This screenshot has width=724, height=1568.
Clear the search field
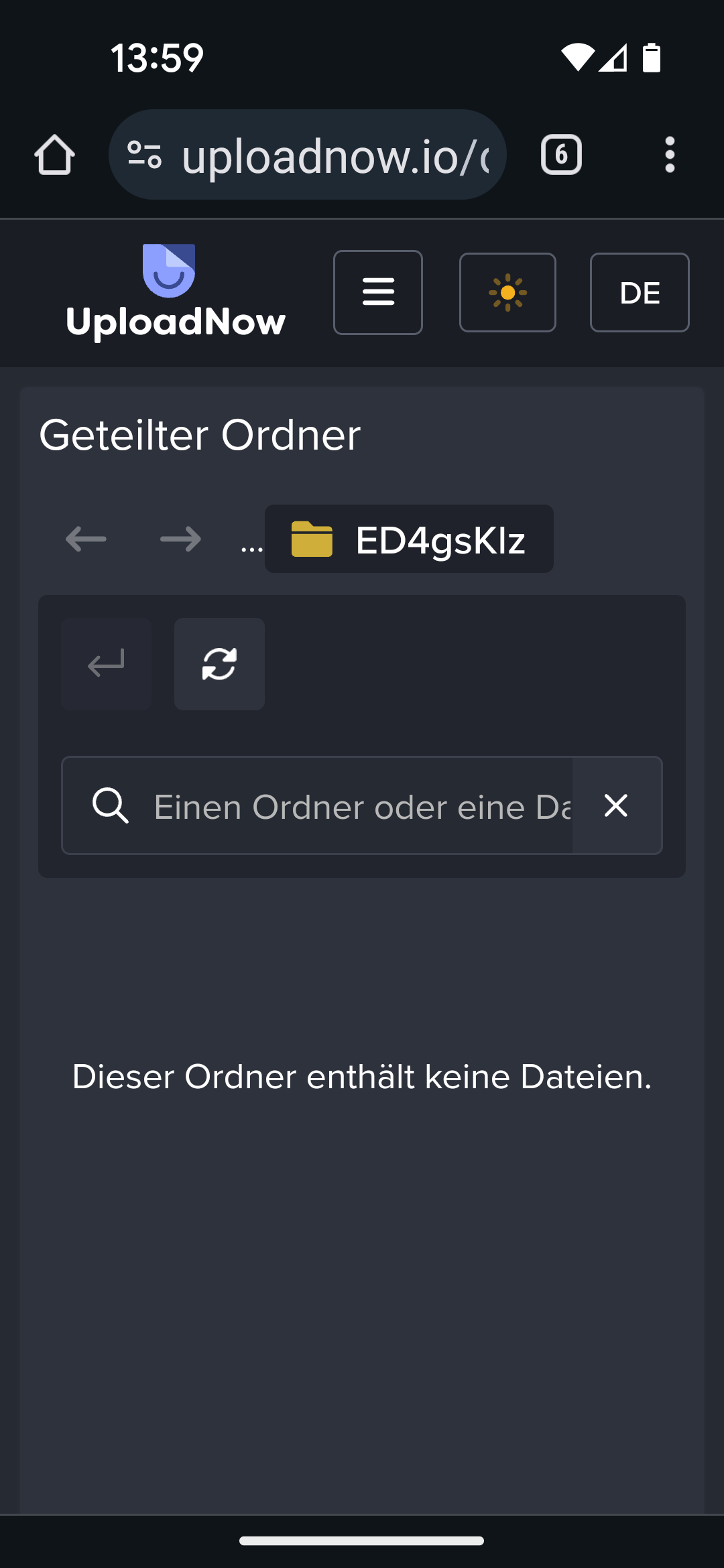[x=616, y=805]
